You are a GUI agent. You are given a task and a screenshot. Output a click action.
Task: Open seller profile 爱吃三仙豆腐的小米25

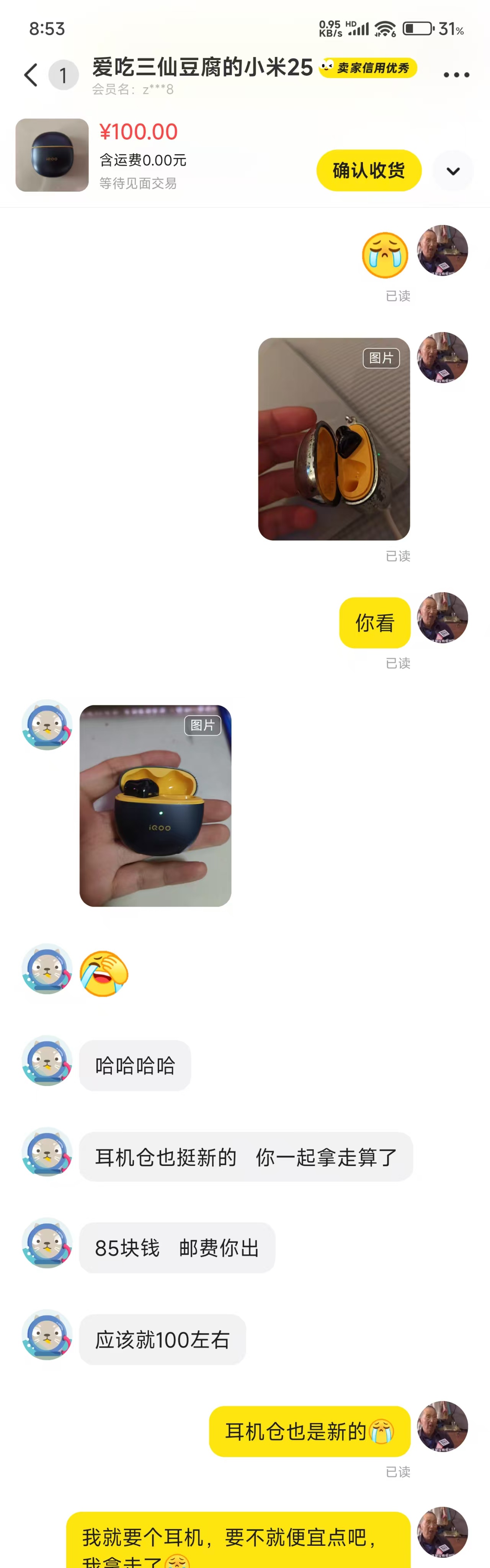(203, 68)
